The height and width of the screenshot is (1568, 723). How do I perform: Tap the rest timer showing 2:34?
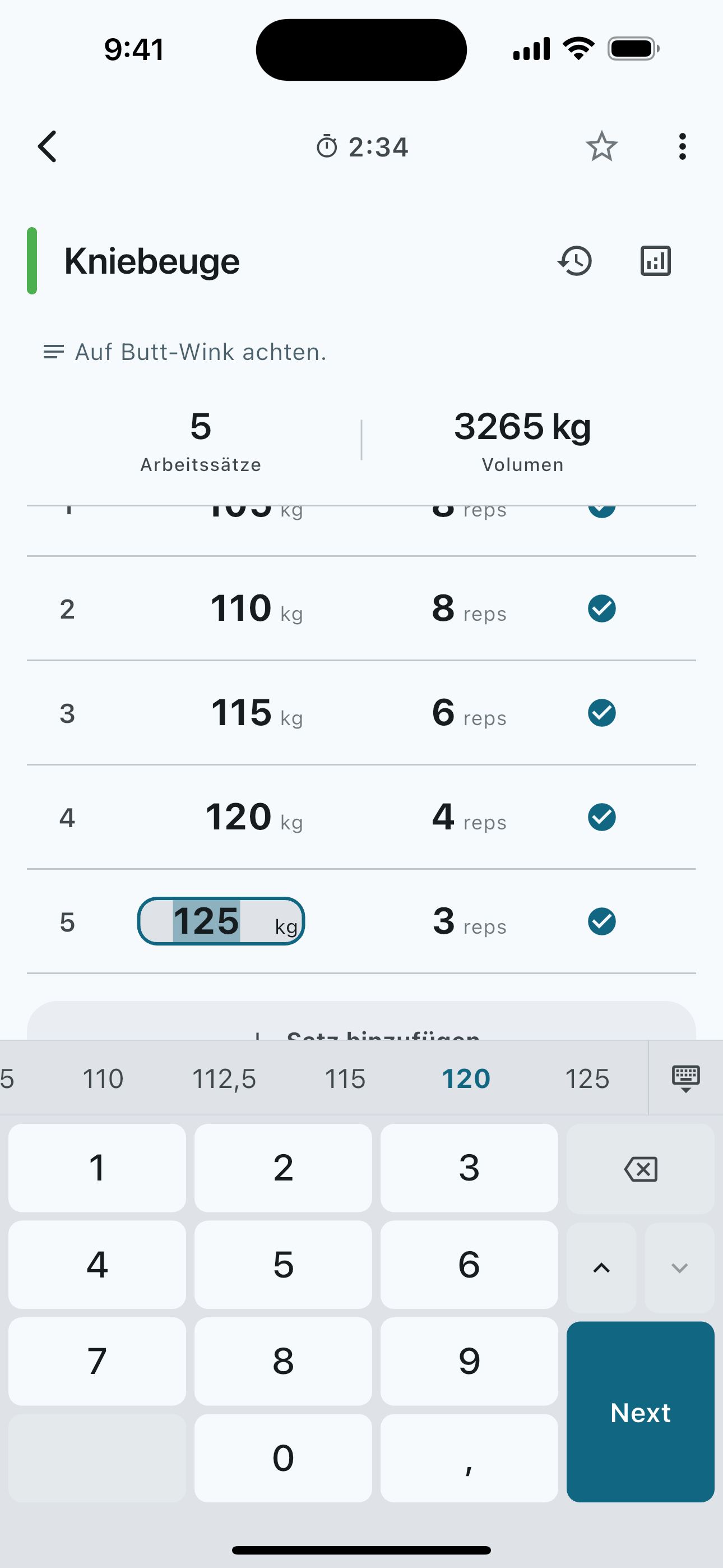point(361,147)
